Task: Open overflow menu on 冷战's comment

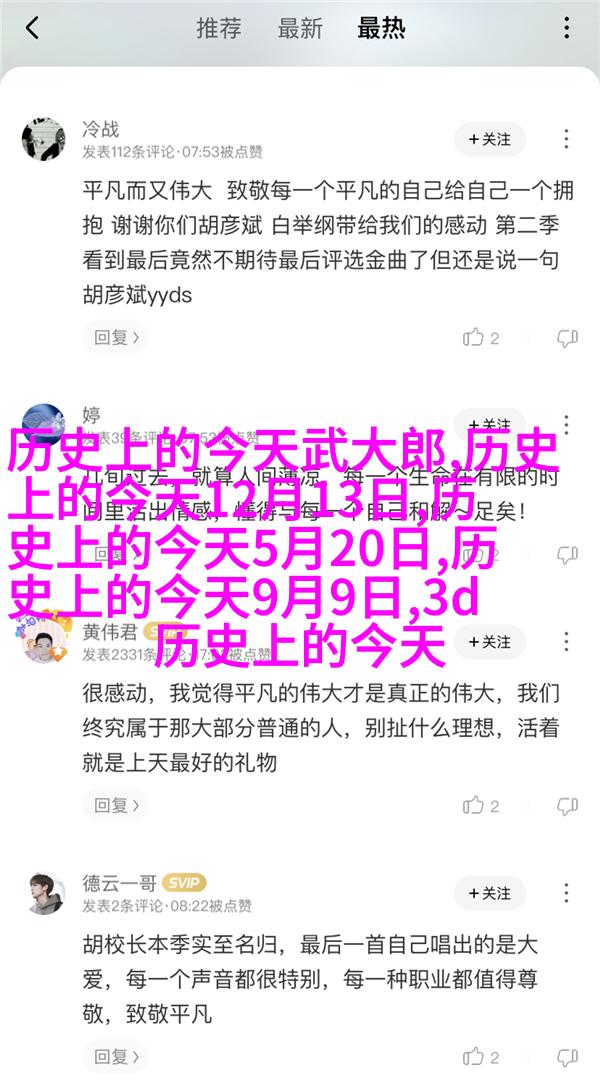Action: pos(567,140)
